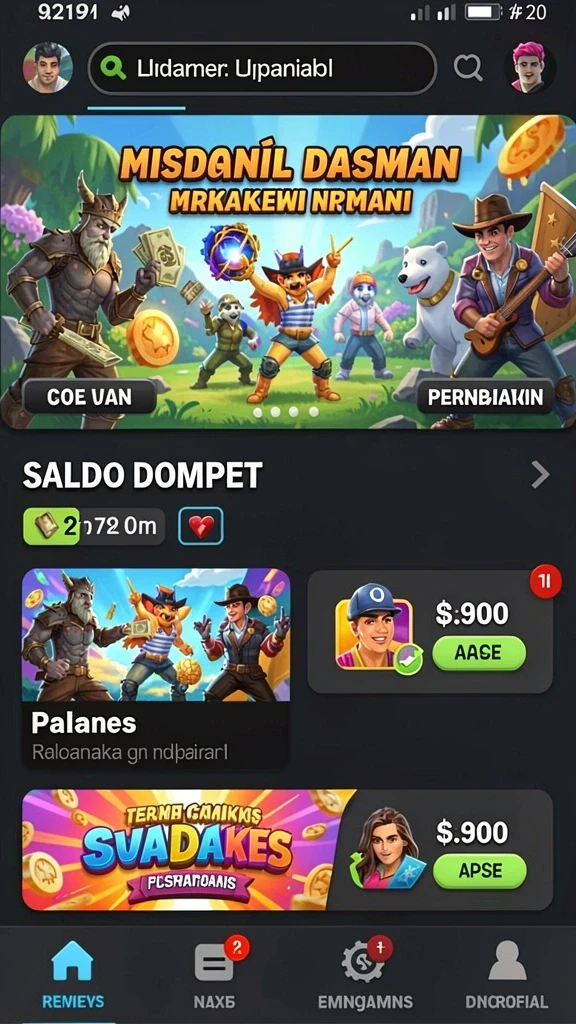Open the Misdanil Dasman promo banner
576x1024 pixels.
[x=288, y=272]
